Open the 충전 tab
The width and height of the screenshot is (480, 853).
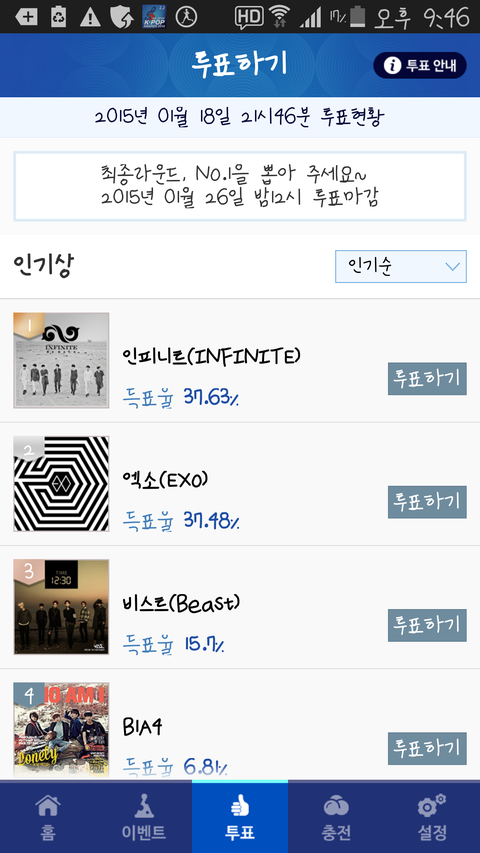pos(336,817)
